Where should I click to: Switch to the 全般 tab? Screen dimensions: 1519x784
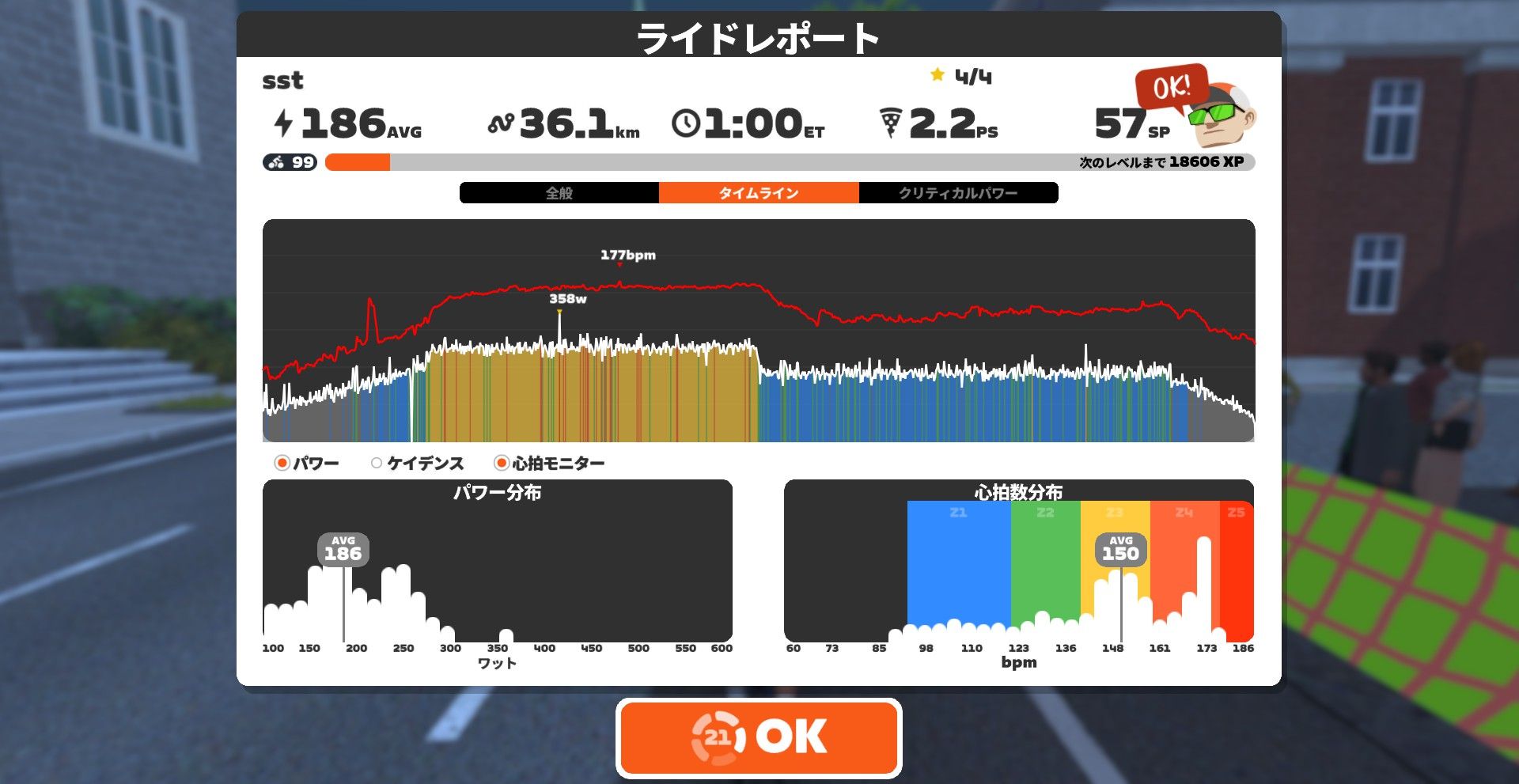(559, 193)
